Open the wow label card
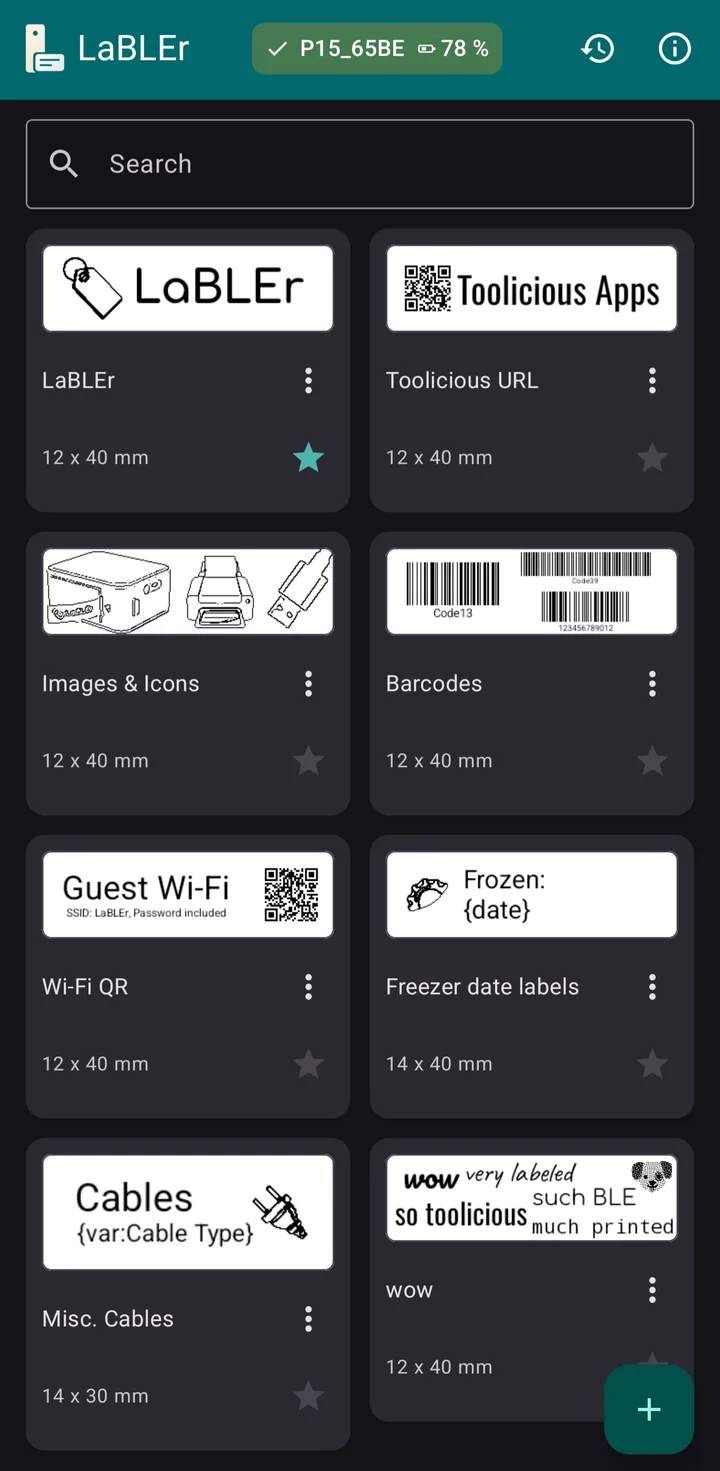 pos(532,1279)
